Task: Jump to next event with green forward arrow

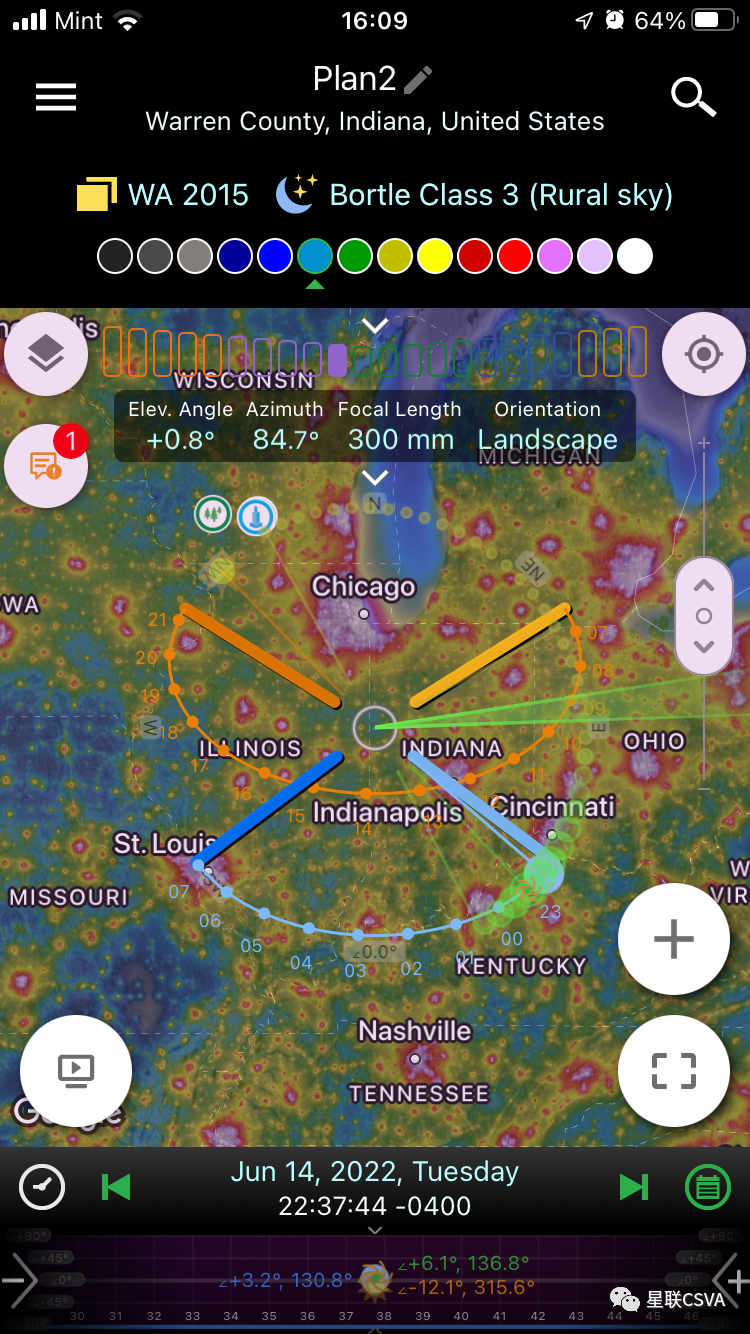Action: [x=633, y=1187]
